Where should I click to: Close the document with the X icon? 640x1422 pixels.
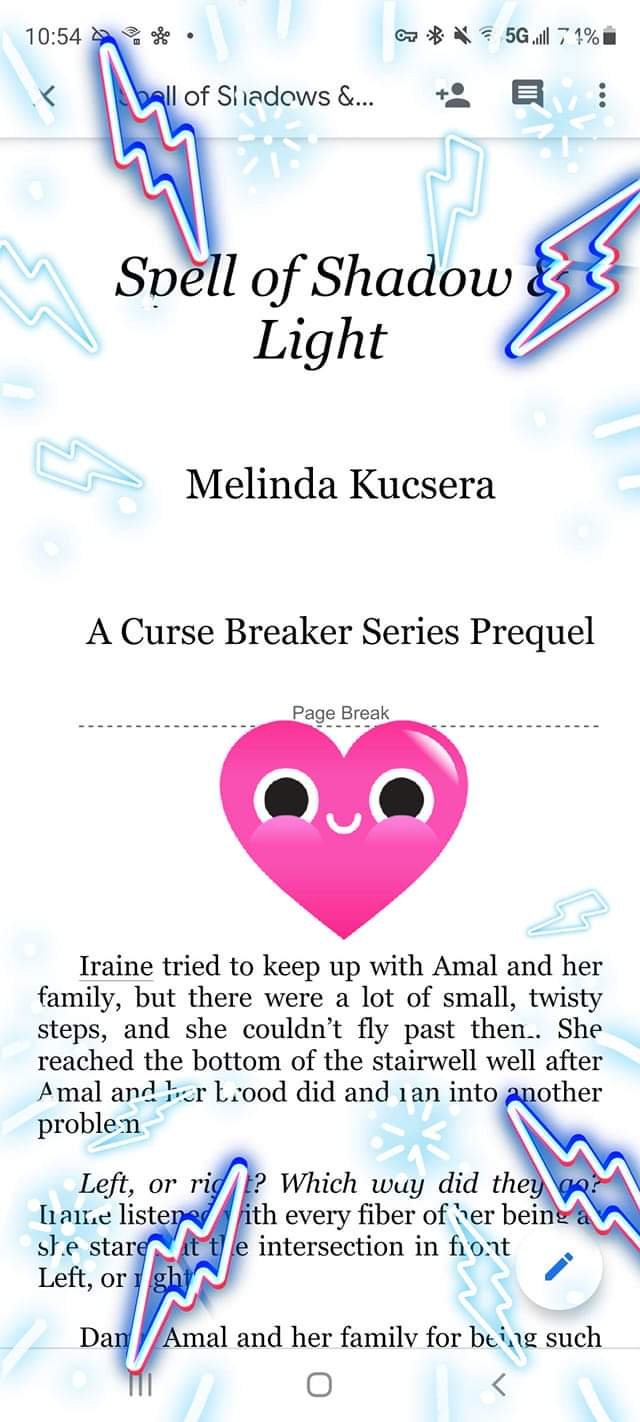(45, 95)
